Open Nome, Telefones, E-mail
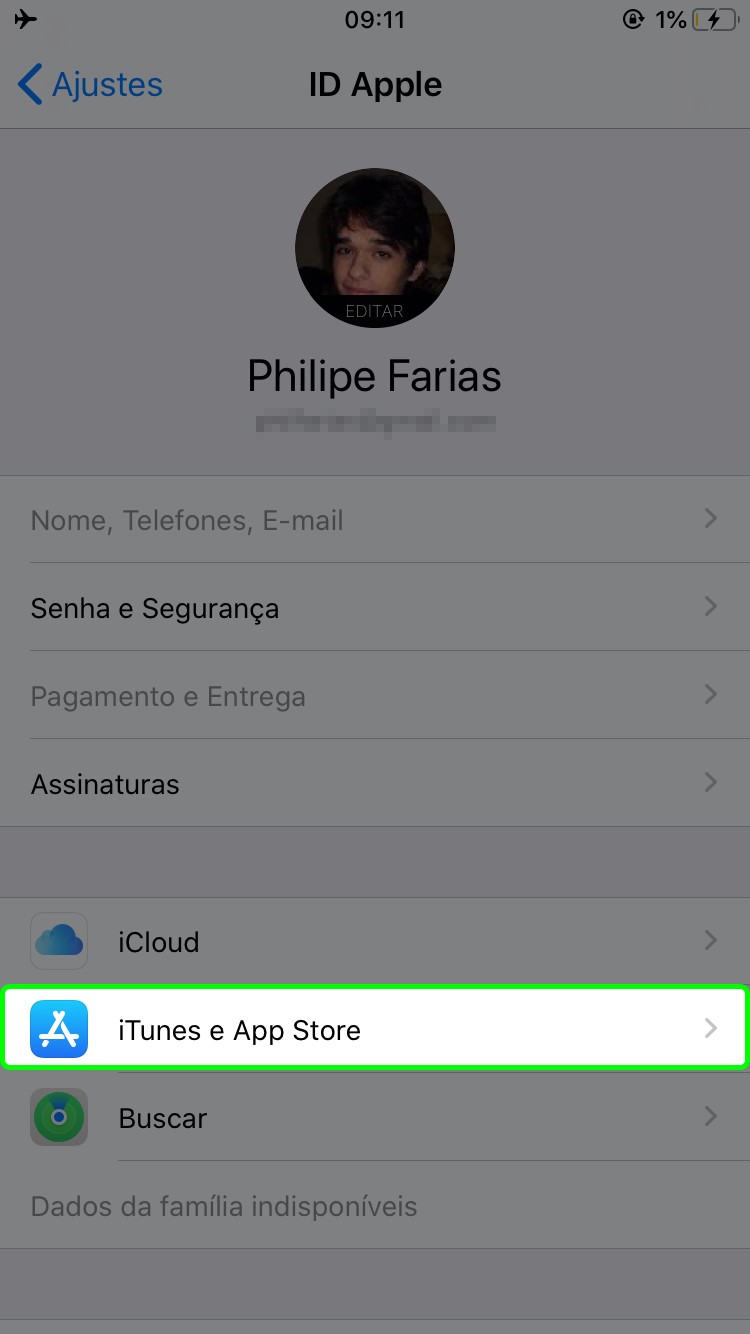This screenshot has height=1334, width=750. pos(374,520)
